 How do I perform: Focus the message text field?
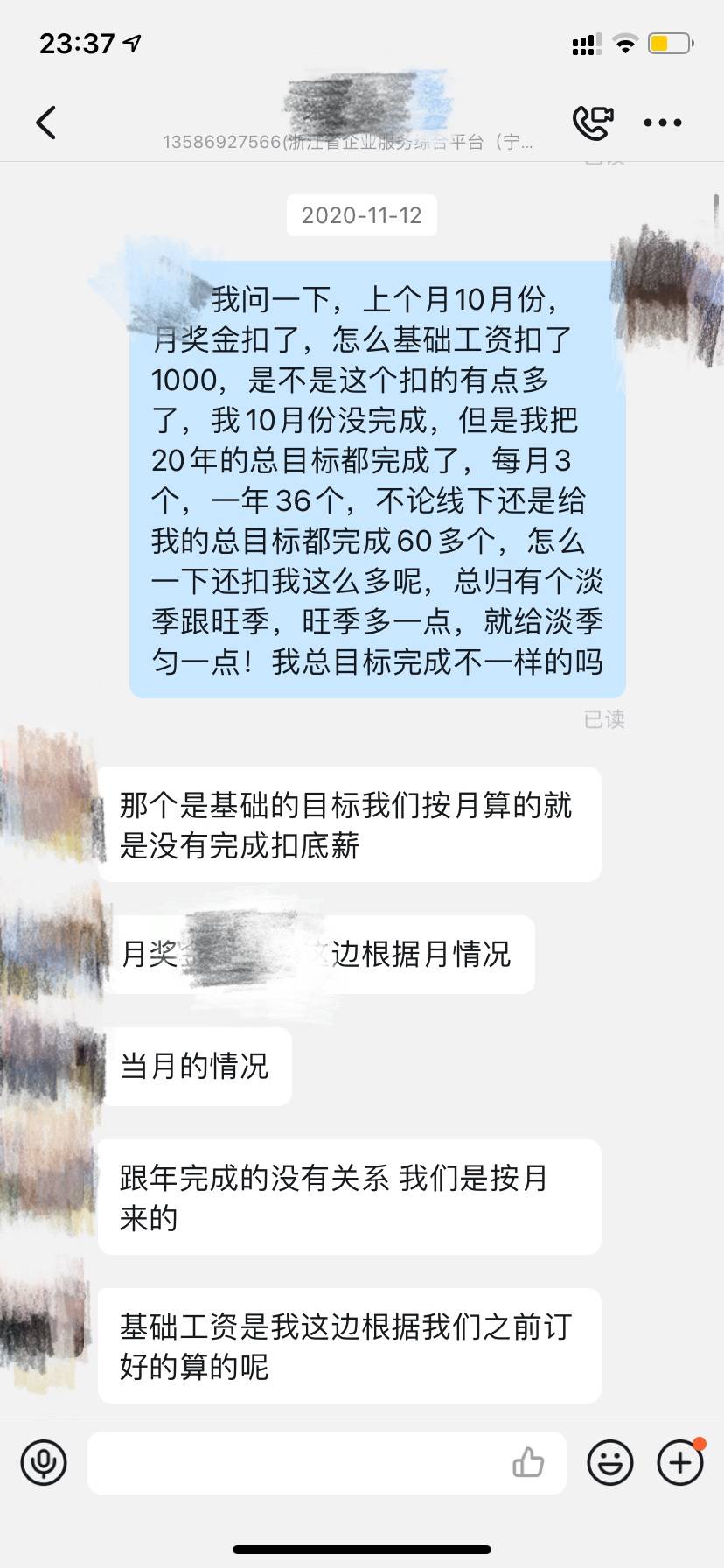click(x=297, y=1462)
